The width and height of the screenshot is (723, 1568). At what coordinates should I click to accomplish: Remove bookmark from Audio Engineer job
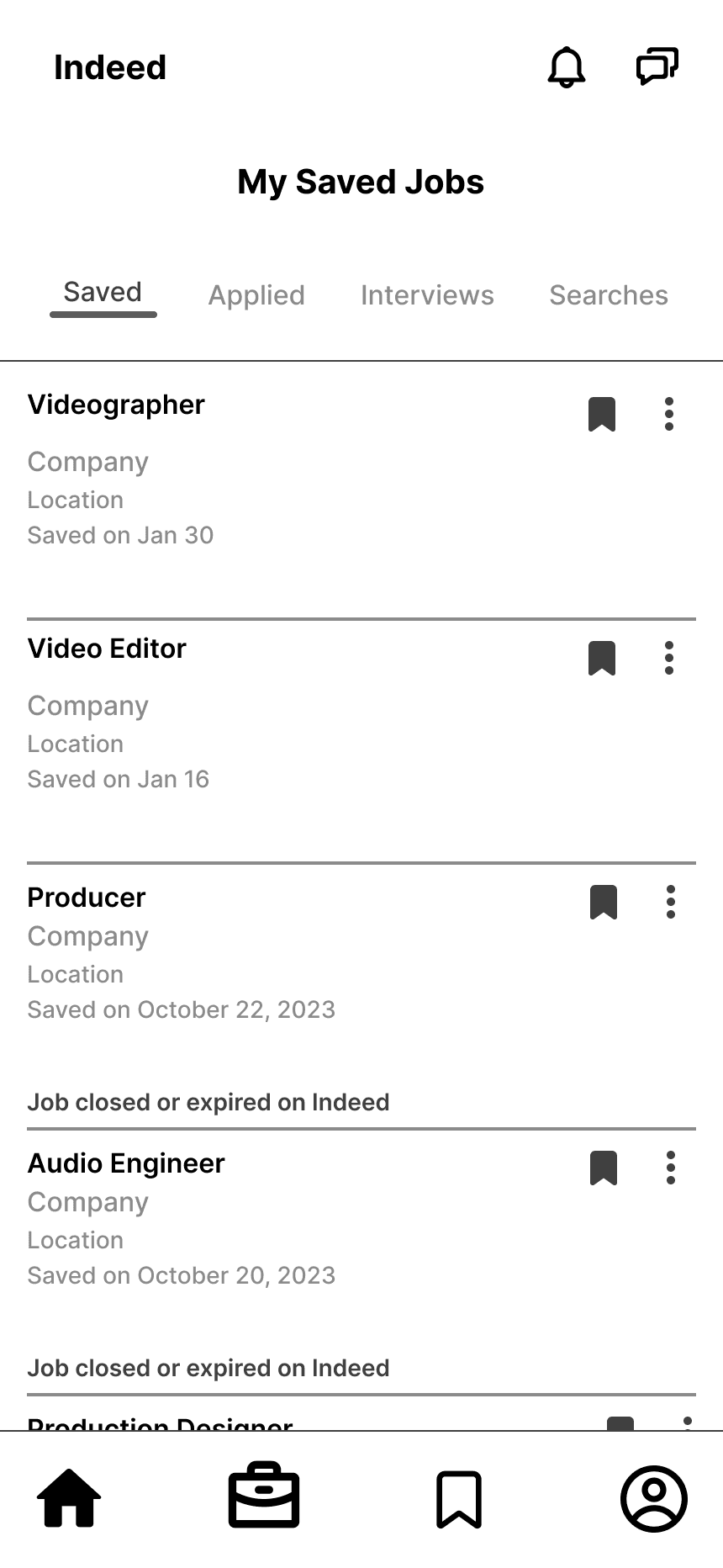pos(604,1168)
